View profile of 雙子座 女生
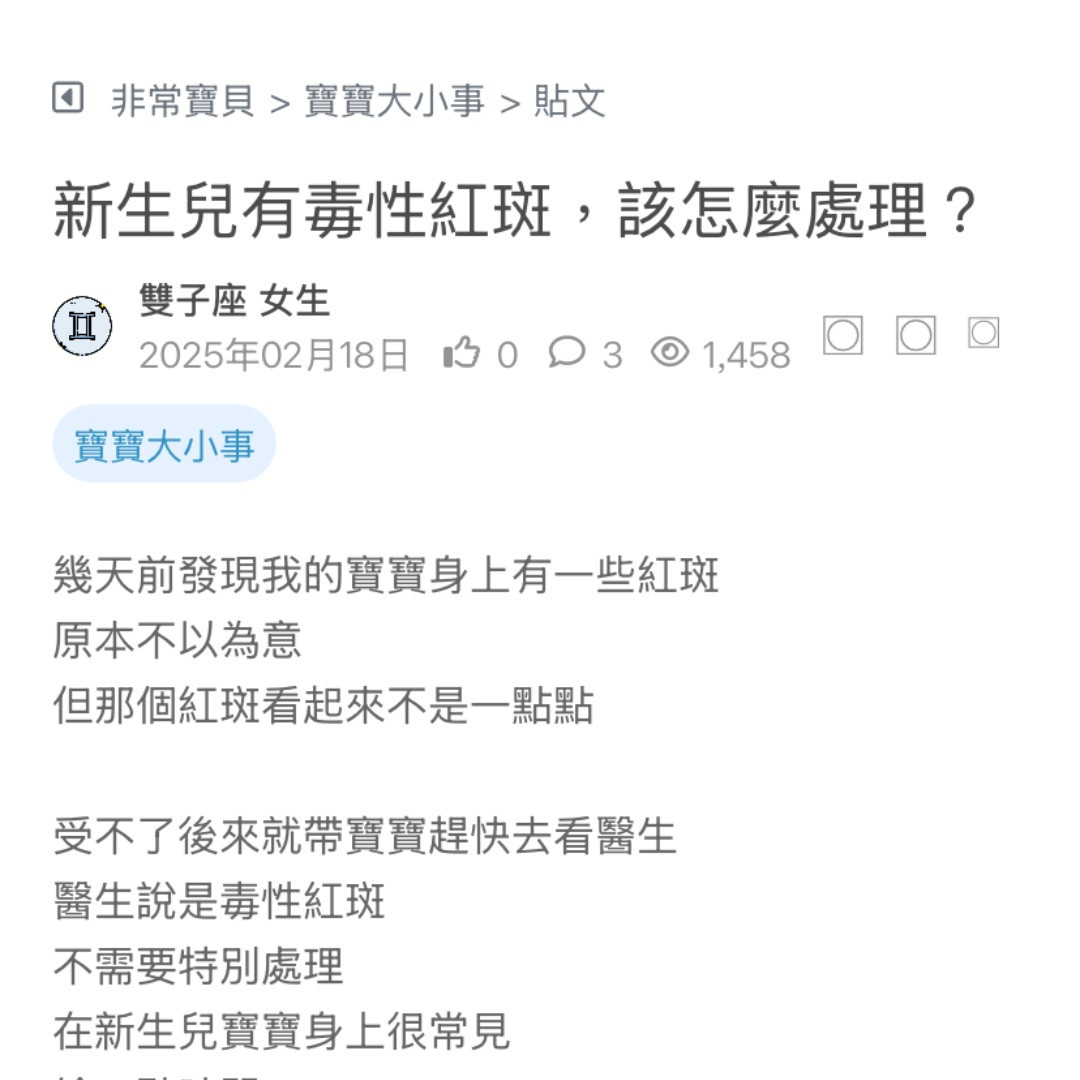Screen dimensions: 1080x1080 [x=234, y=300]
